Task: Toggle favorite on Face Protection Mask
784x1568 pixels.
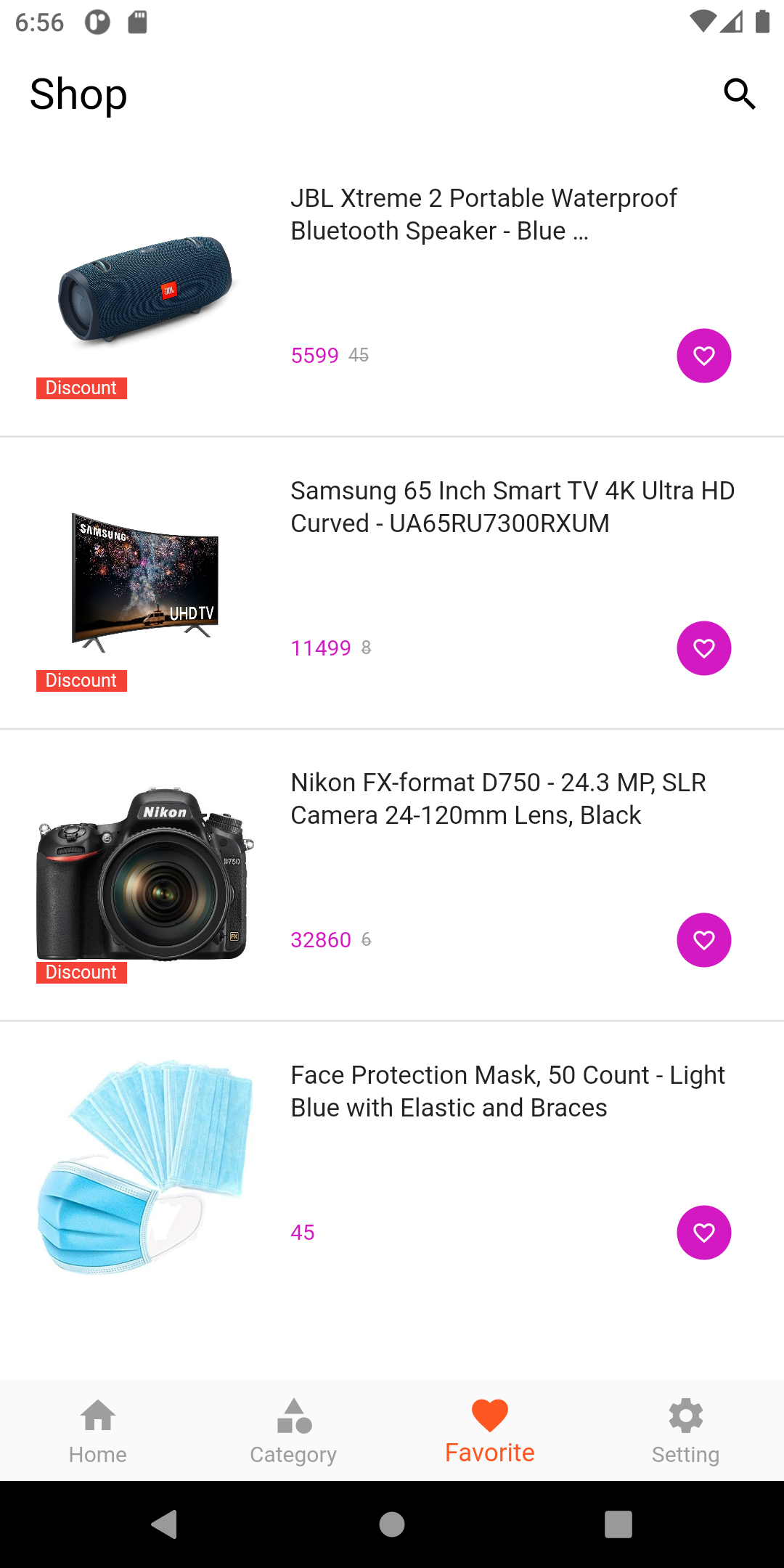Action: coord(703,1232)
